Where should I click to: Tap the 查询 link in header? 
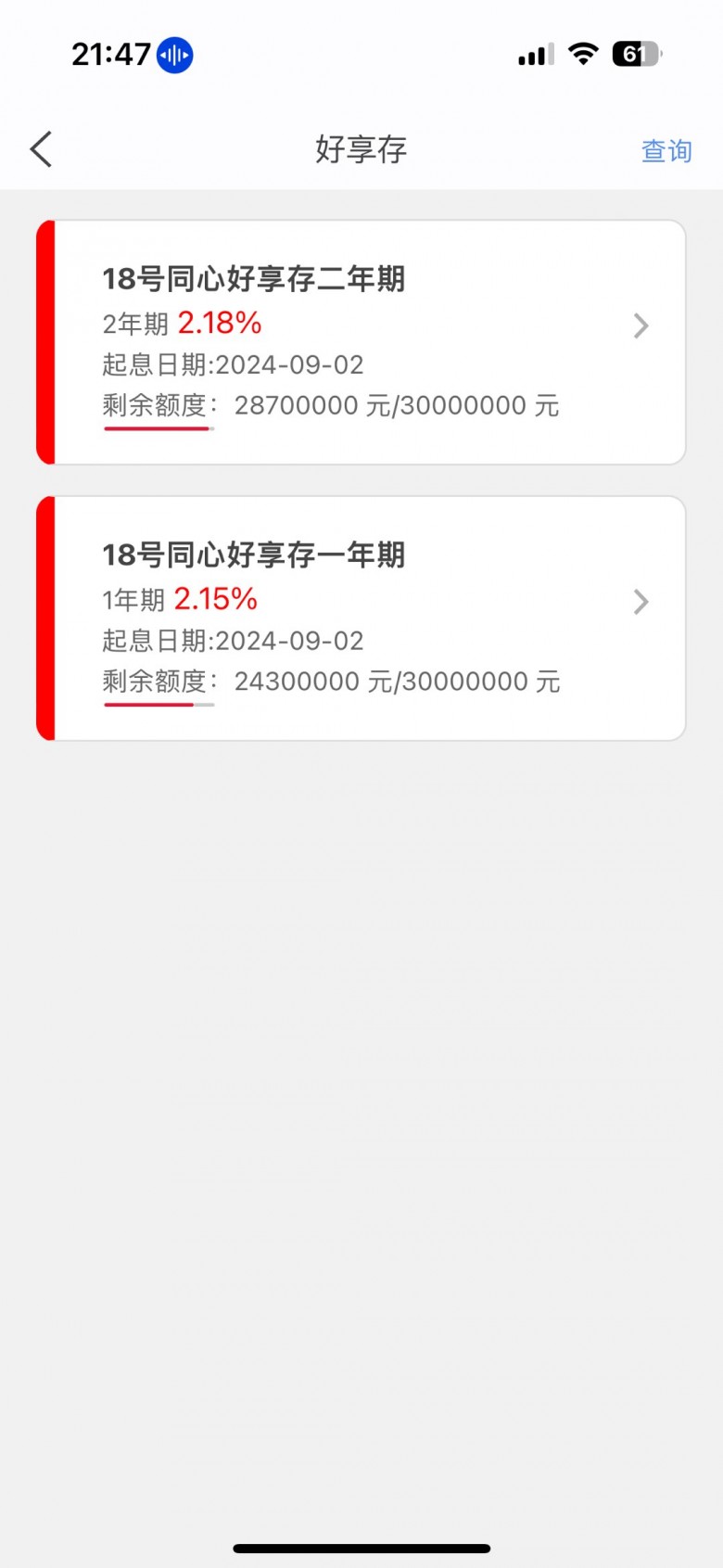(666, 151)
